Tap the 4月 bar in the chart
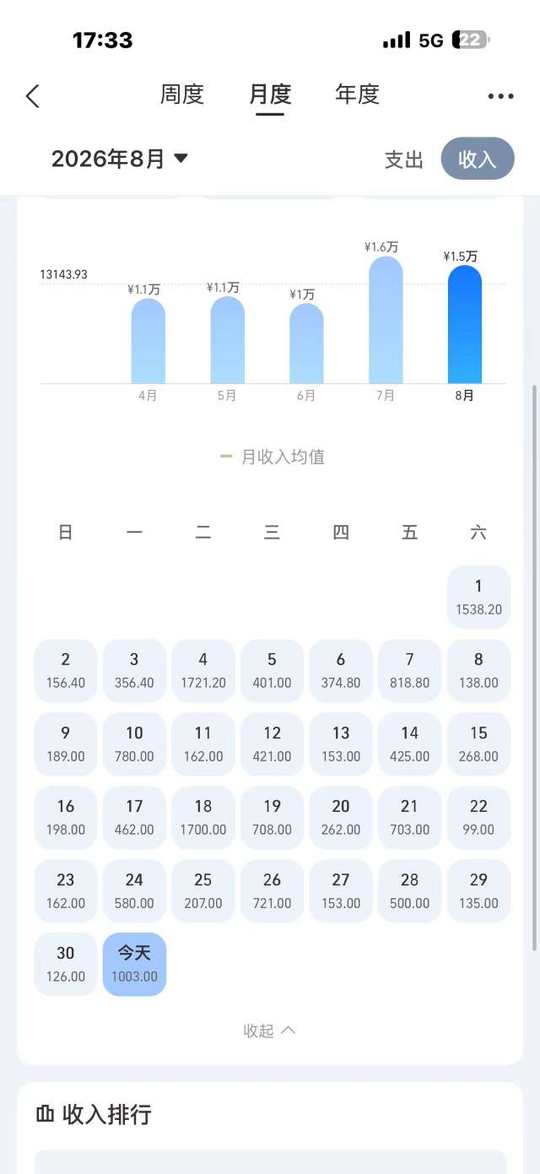Image resolution: width=540 pixels, height=1174 pixels. coord(148,341)
